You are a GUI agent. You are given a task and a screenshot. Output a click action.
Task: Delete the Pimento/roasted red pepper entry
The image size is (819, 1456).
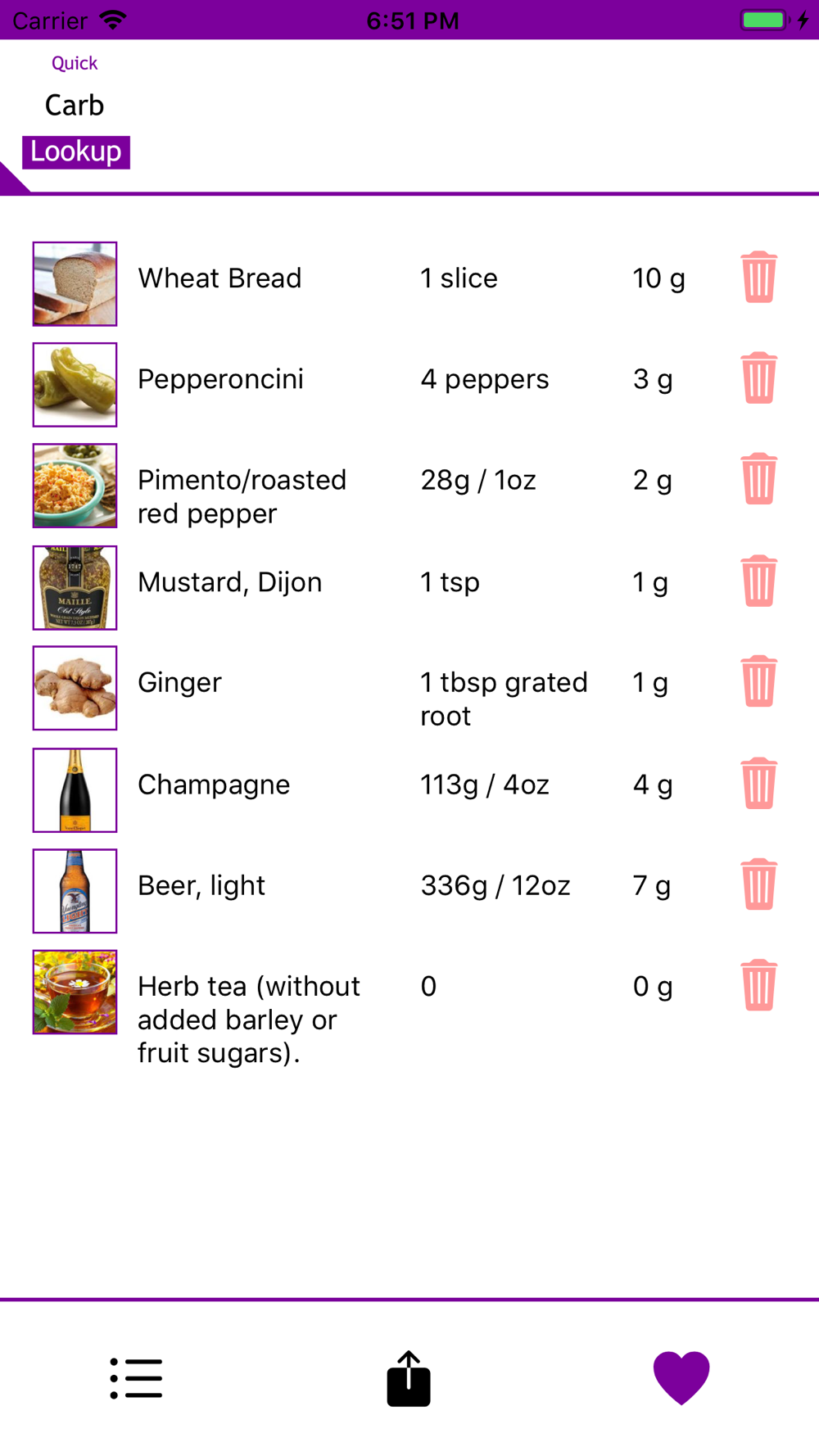click(758, 478)
